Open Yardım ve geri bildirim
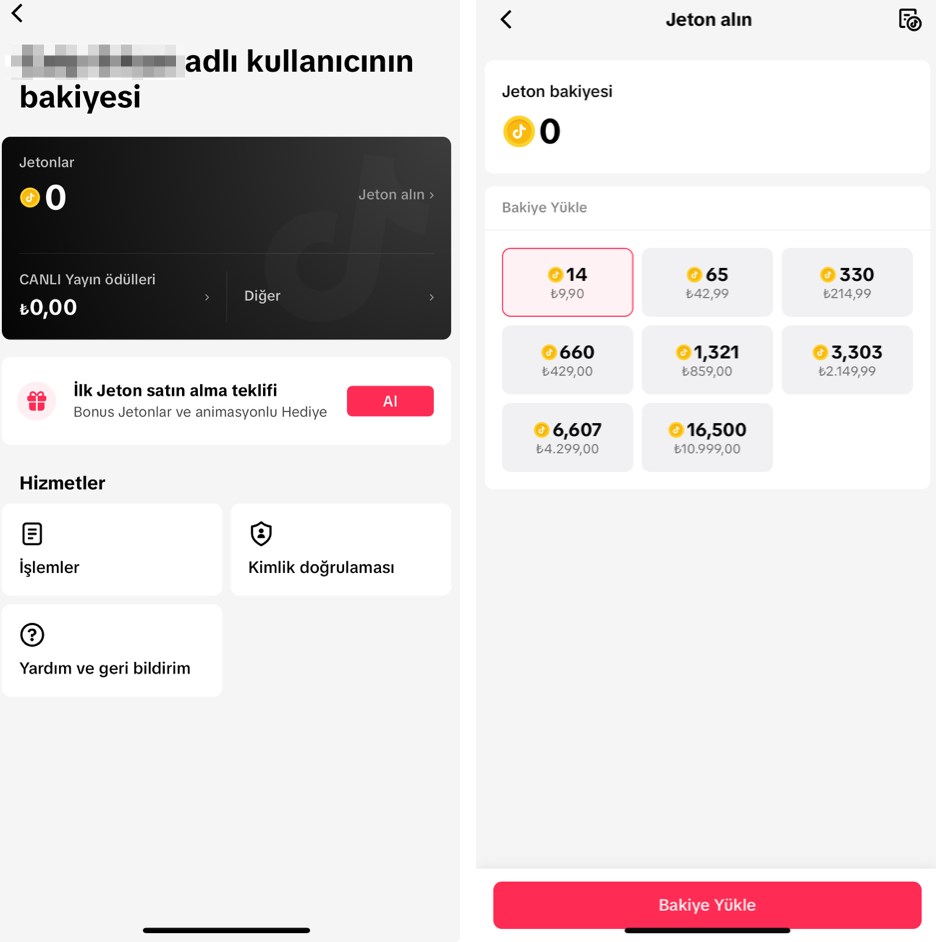Image resolution: width=936 pixels, height=942 pixels. coord(112,650)
